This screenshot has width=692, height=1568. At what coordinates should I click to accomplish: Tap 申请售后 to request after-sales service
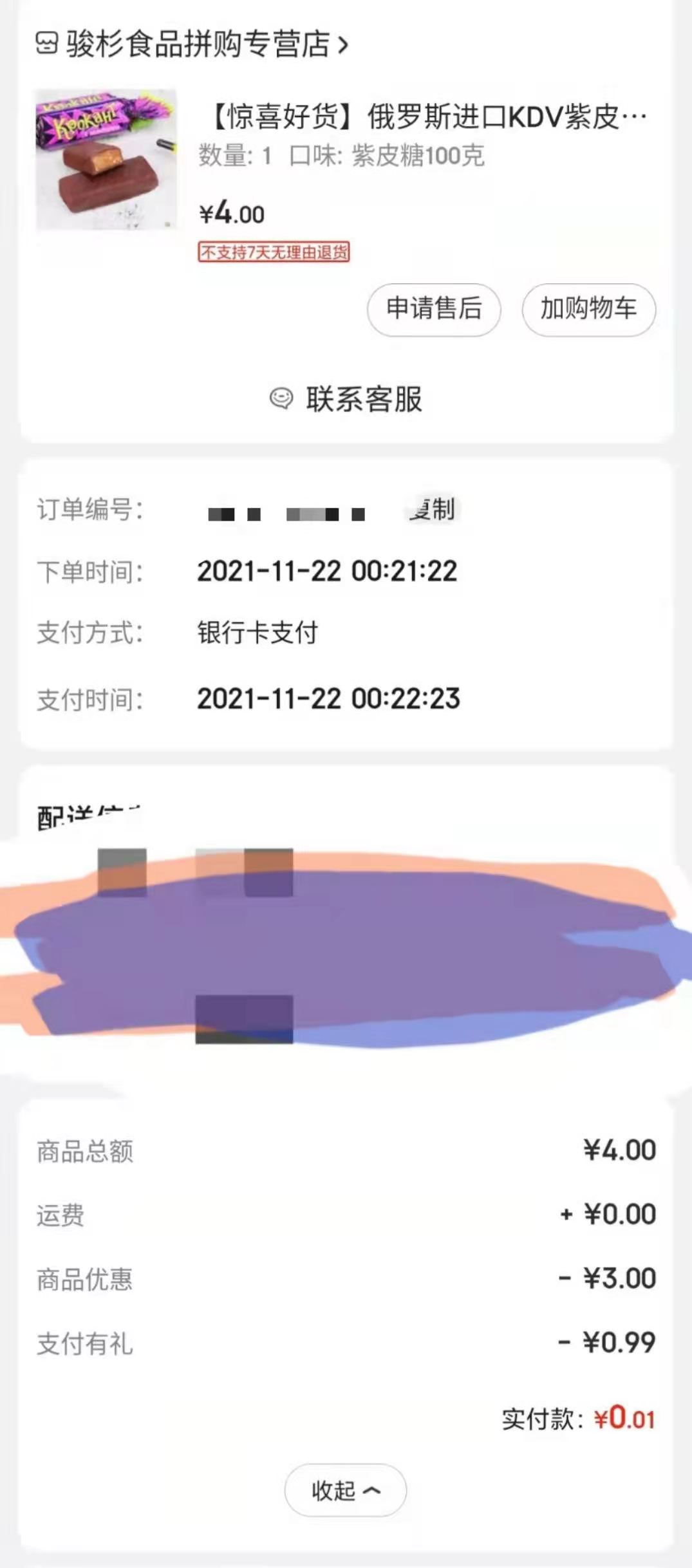434,309
